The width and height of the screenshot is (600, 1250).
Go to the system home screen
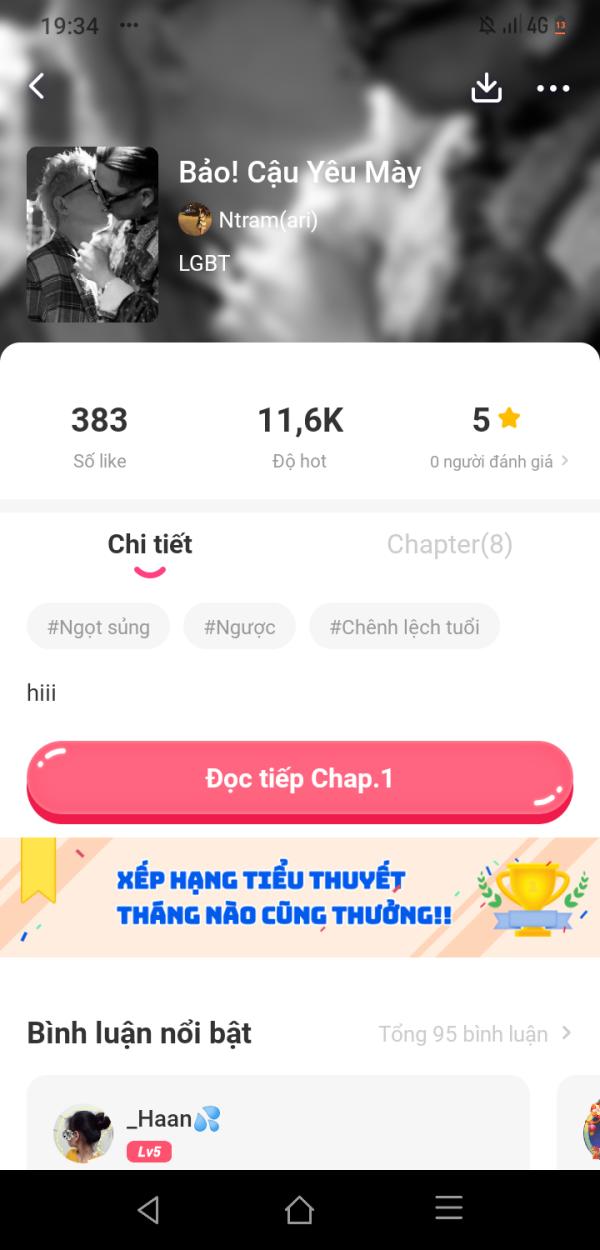(299, 1209)
